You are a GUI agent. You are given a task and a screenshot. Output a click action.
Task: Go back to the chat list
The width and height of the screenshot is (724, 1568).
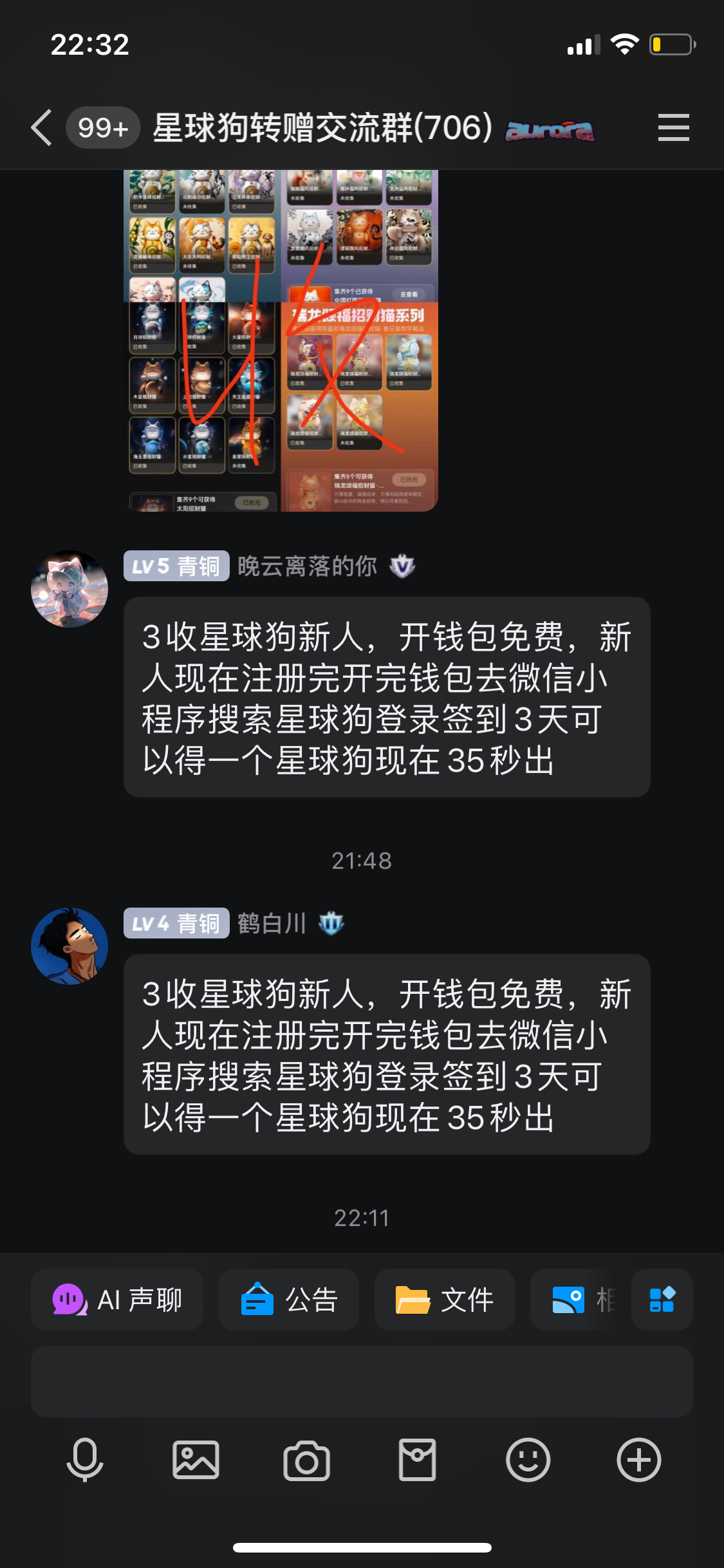(42, 127)
